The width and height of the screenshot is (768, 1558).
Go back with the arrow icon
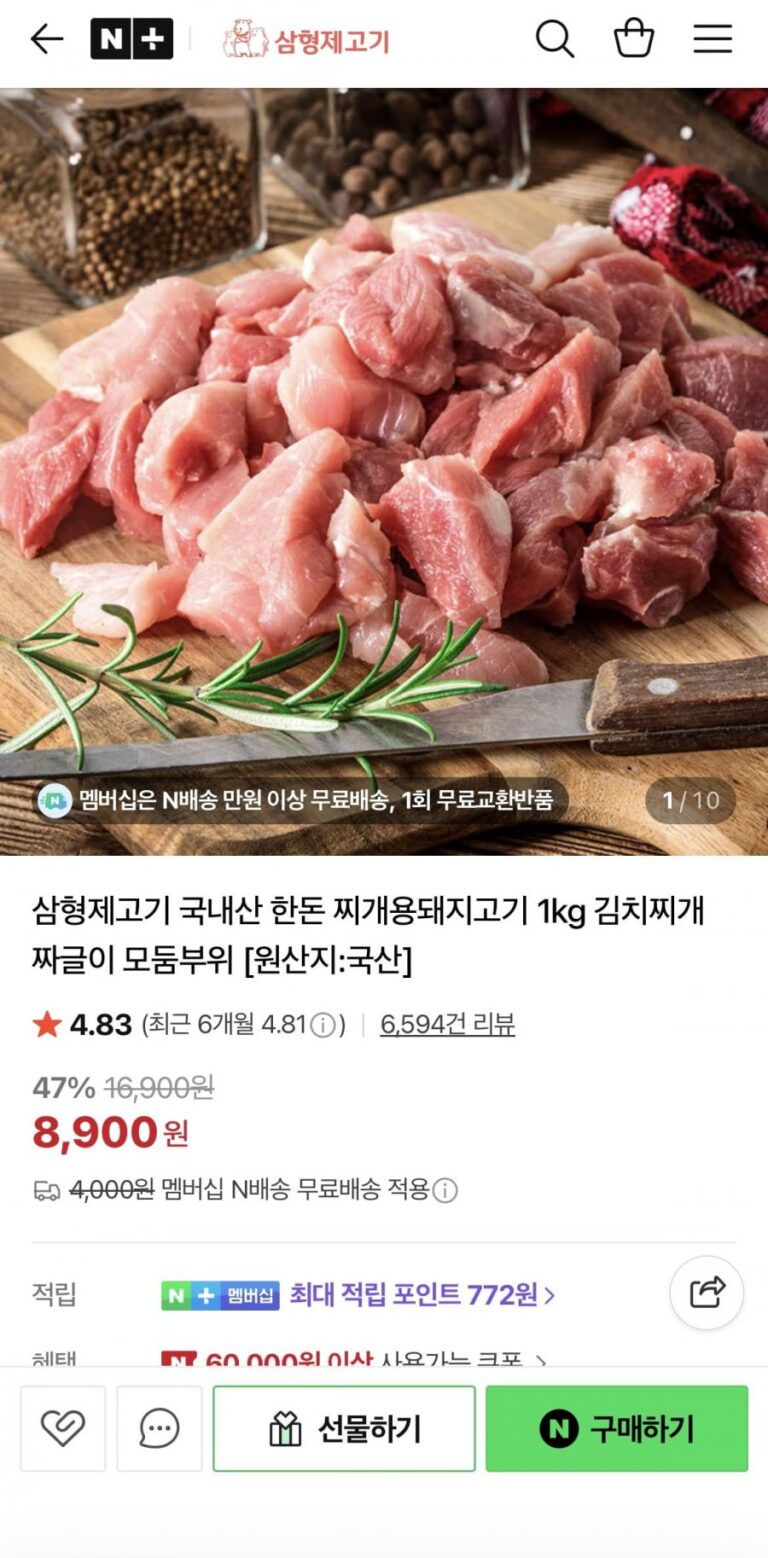(46, 40)
